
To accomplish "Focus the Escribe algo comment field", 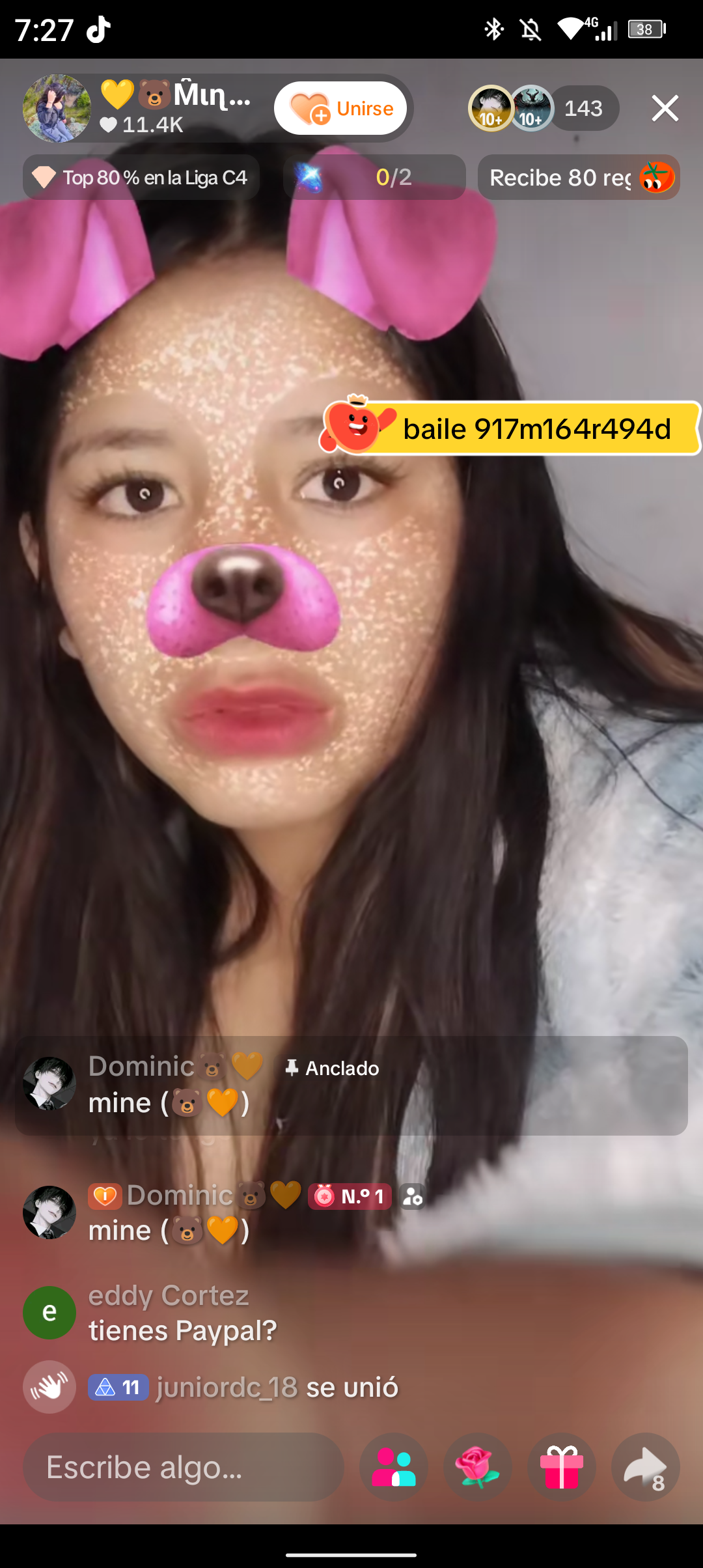I will pyautogui.click(x=184, y=1467).
